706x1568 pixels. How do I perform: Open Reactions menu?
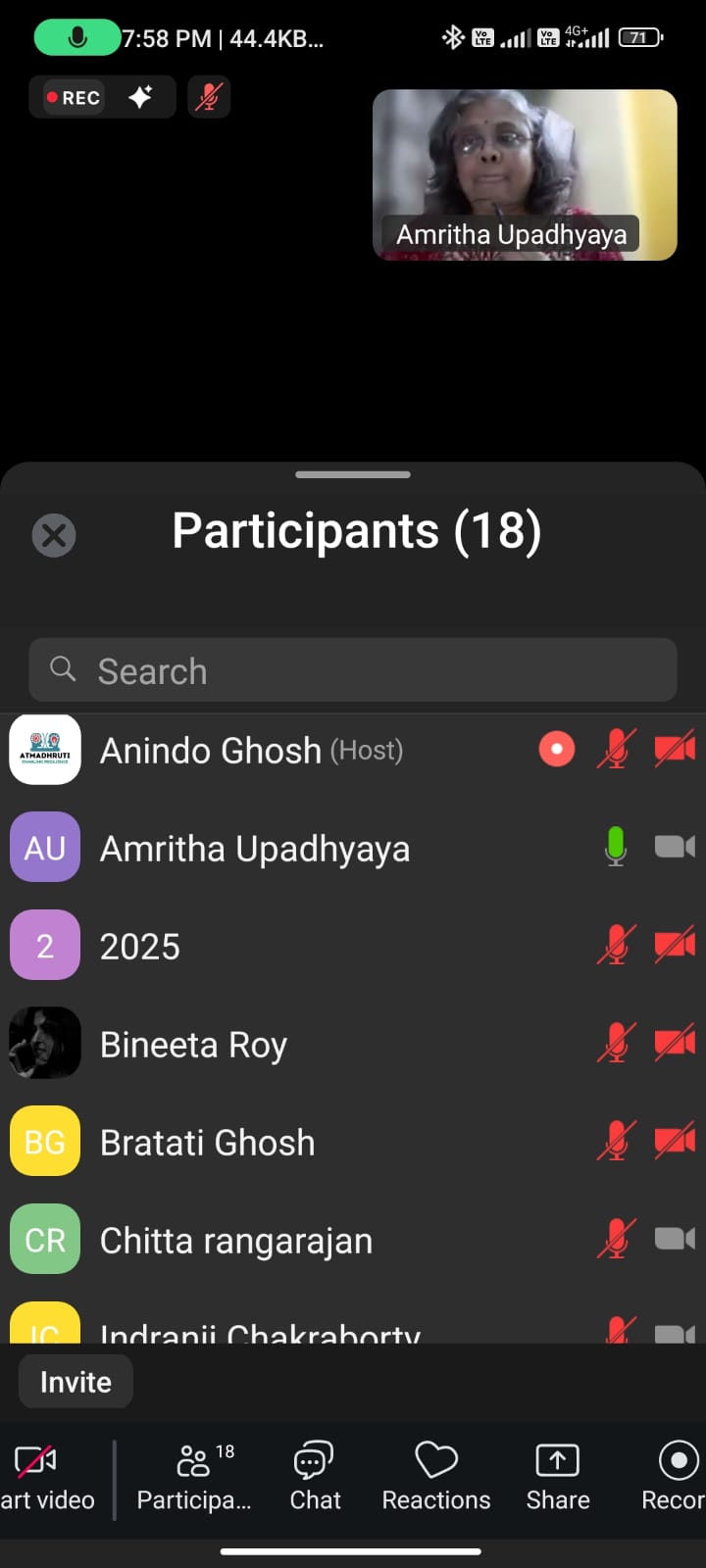coord(436,1478)
